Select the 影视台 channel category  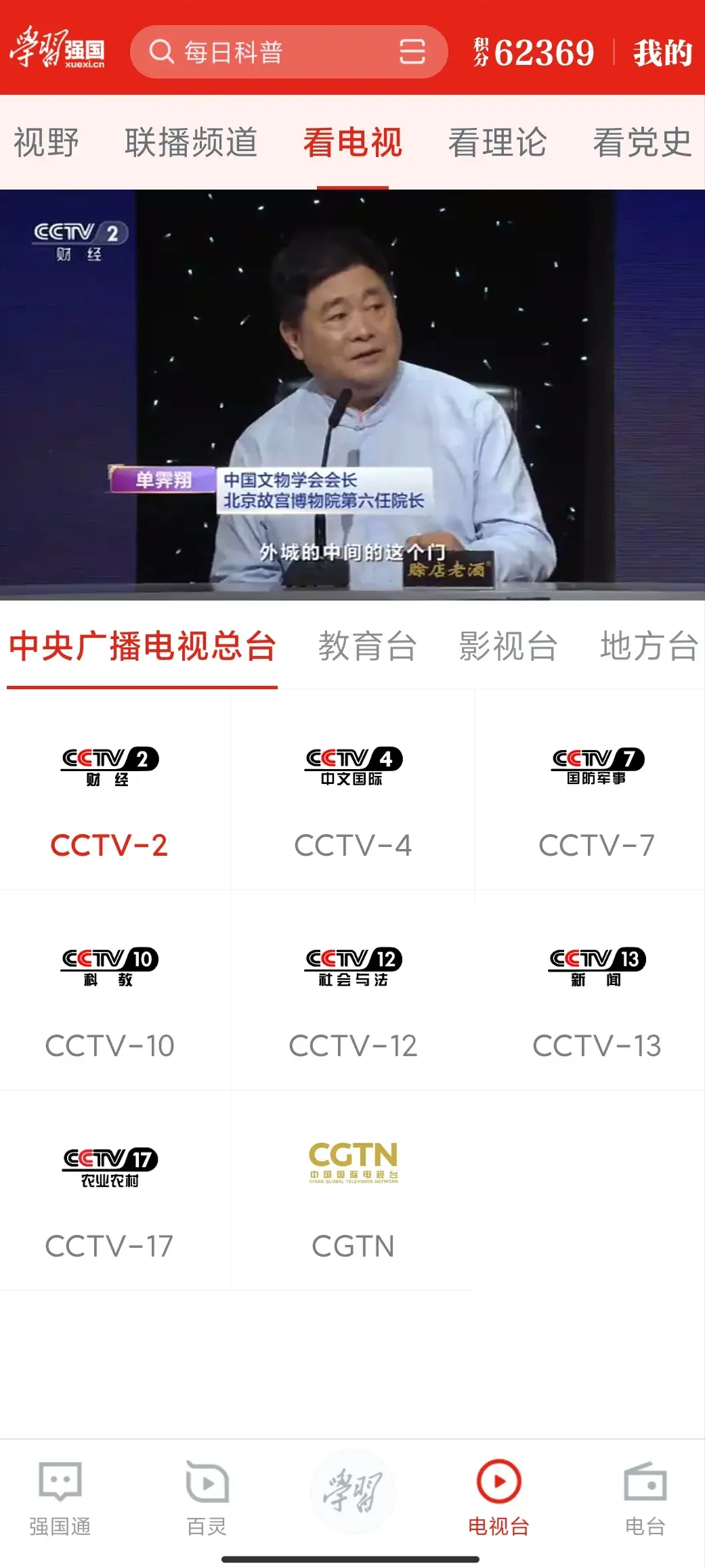click(508, 646)
